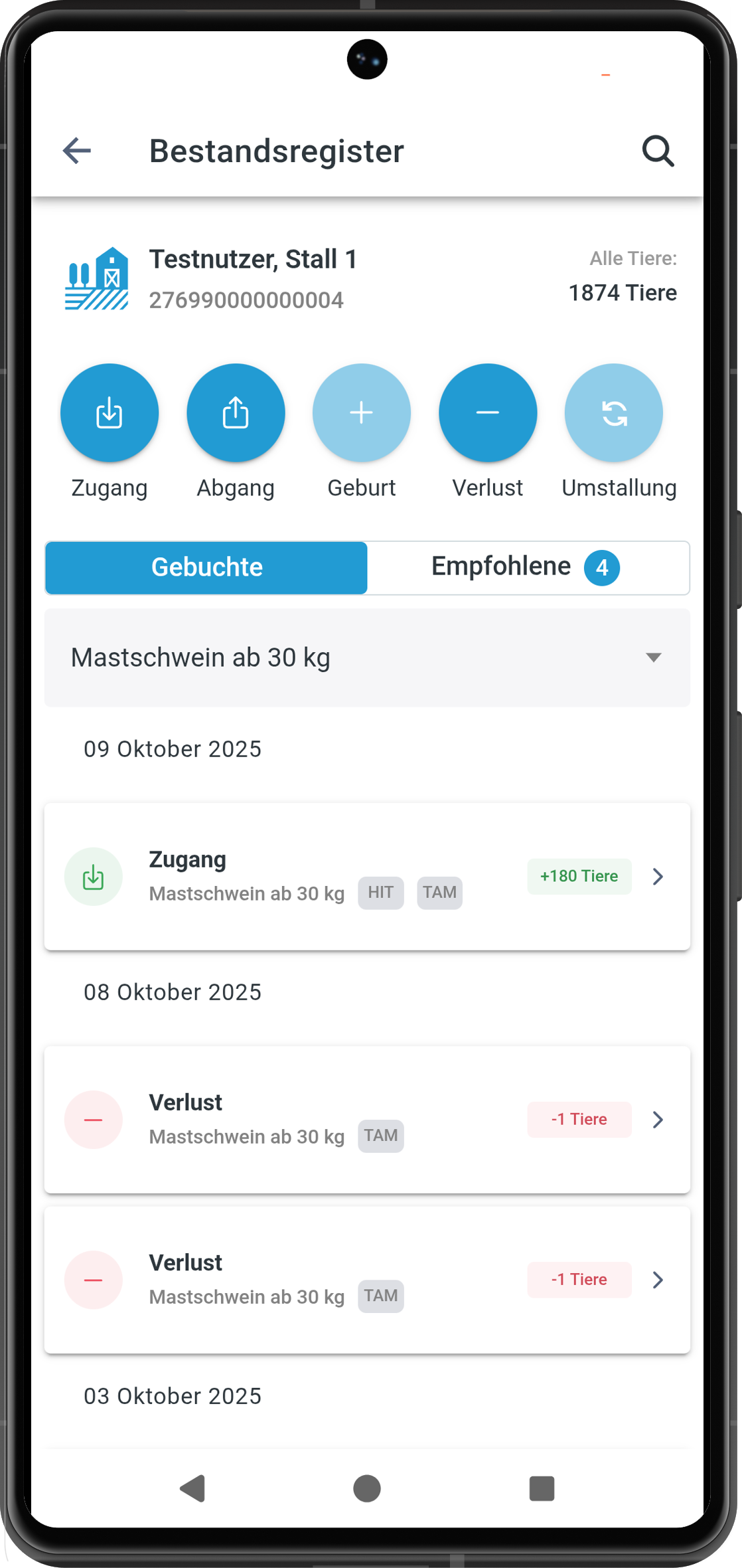Tap the round Zugang action button

(110, 412)
